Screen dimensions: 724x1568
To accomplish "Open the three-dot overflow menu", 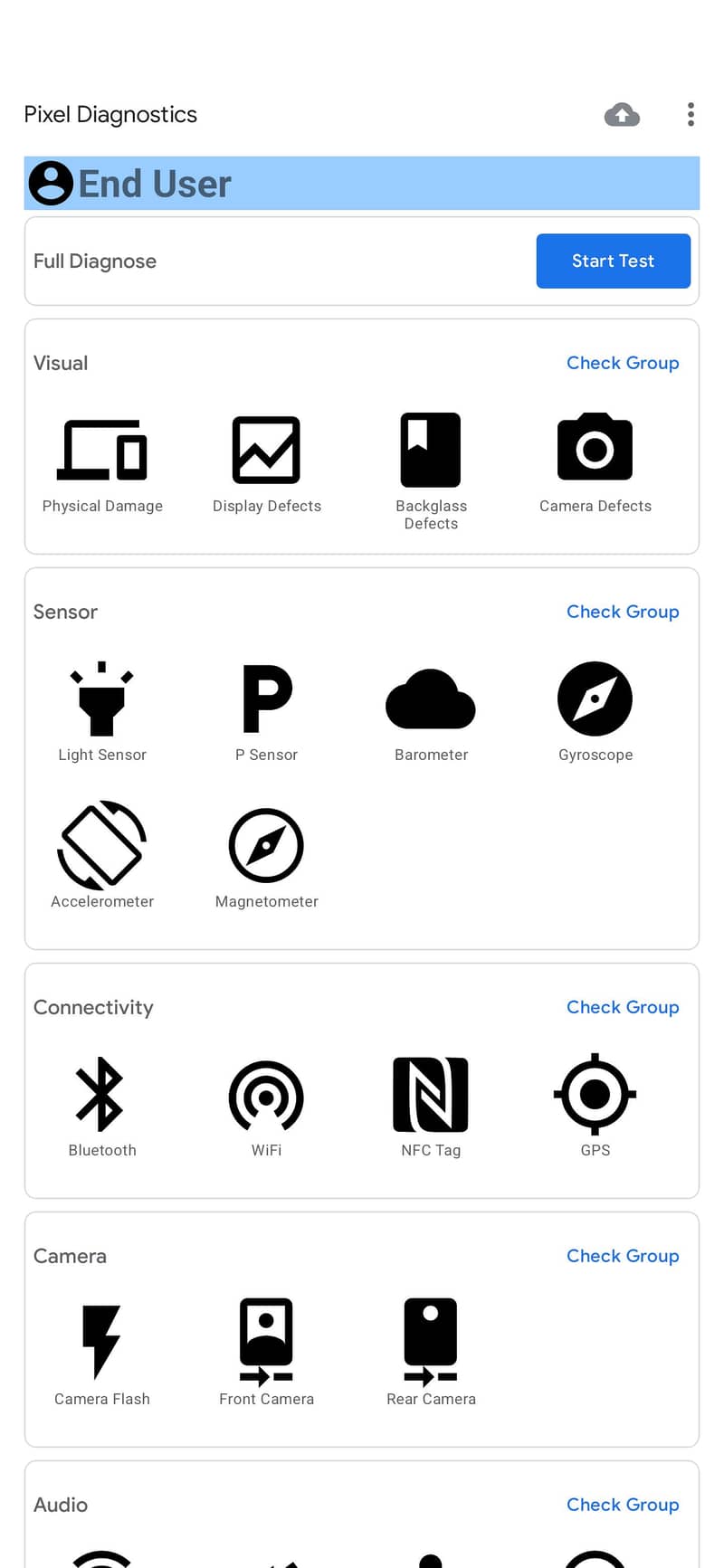I will pos(691,115).
